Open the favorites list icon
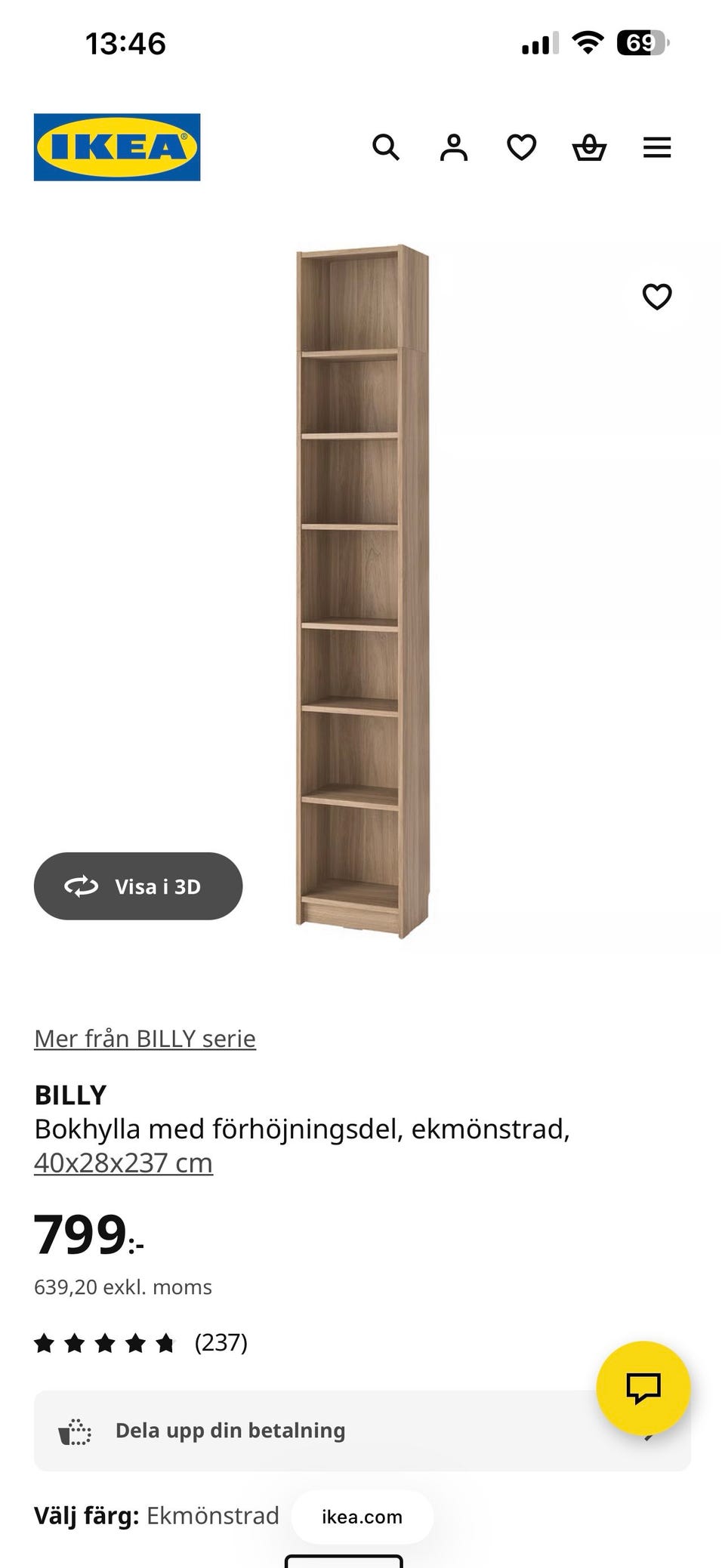The width and height of the screenshot is (725, 1568). [521, 147]
